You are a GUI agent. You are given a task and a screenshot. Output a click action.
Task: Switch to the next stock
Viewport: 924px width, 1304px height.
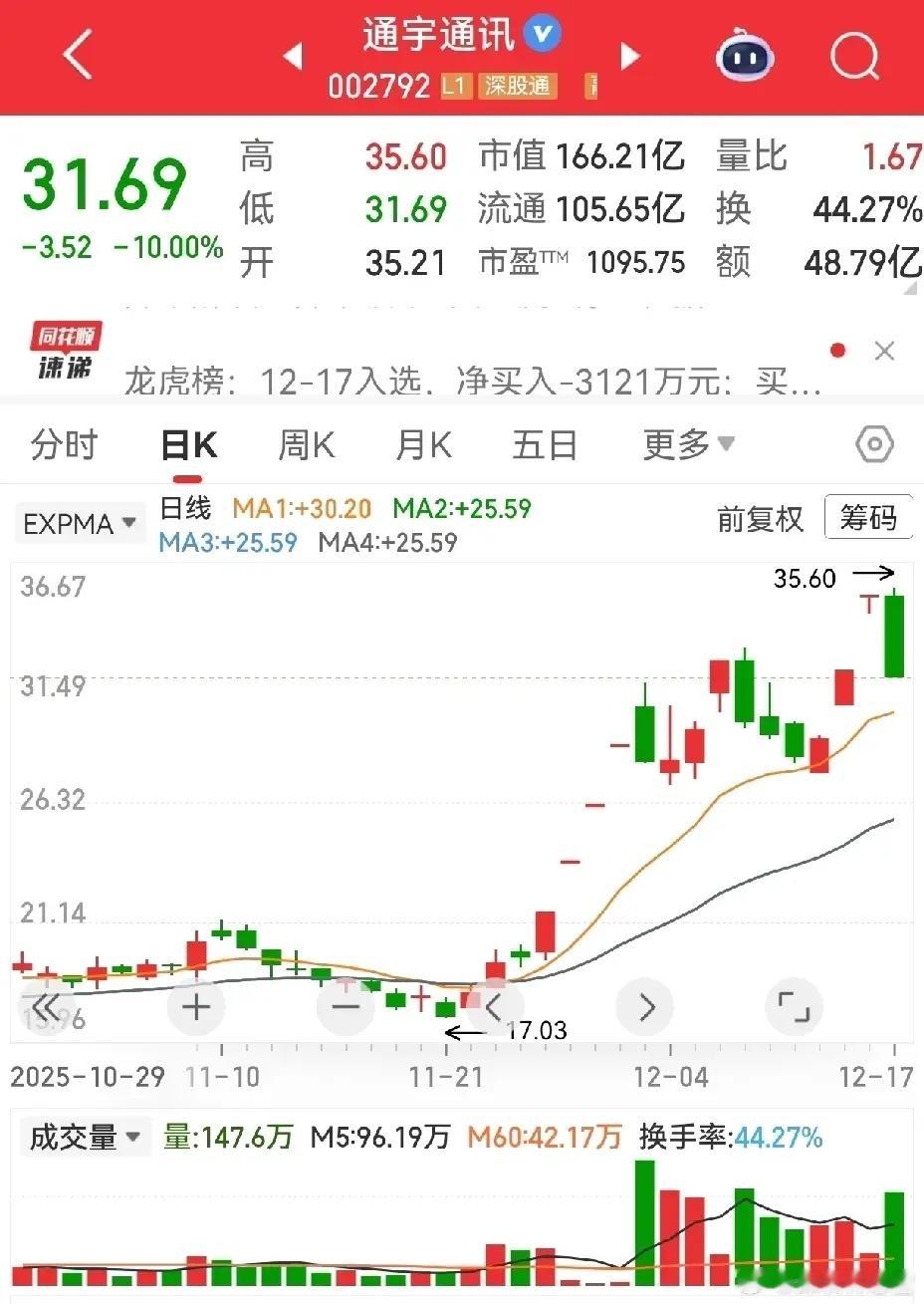629,56
